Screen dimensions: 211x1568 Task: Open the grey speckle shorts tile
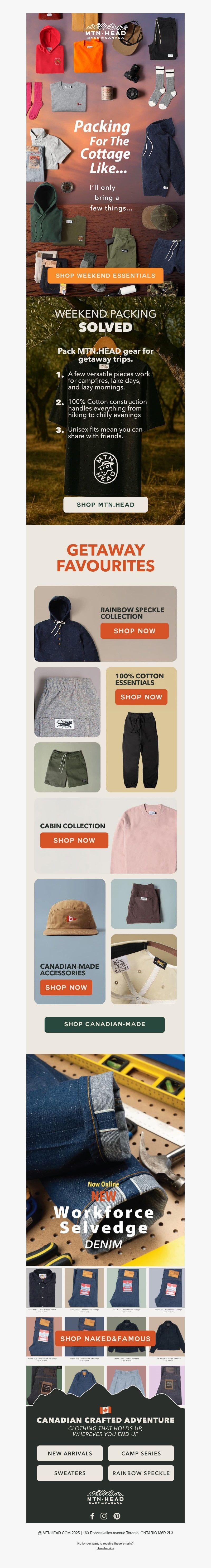point(67,702)
